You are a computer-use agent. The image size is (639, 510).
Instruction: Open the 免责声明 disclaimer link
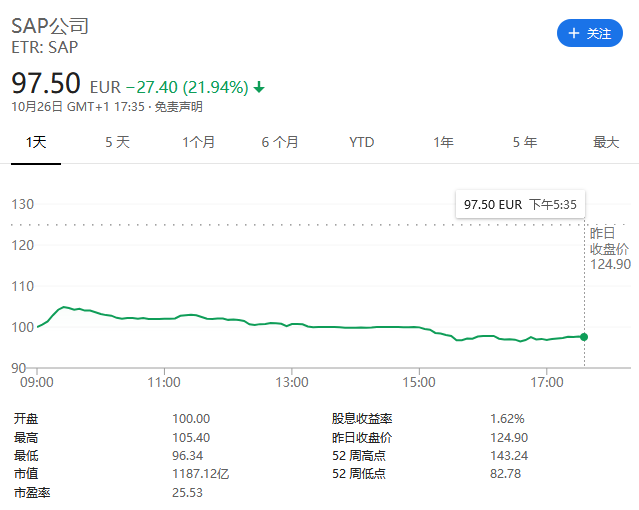tap(178, 107)
